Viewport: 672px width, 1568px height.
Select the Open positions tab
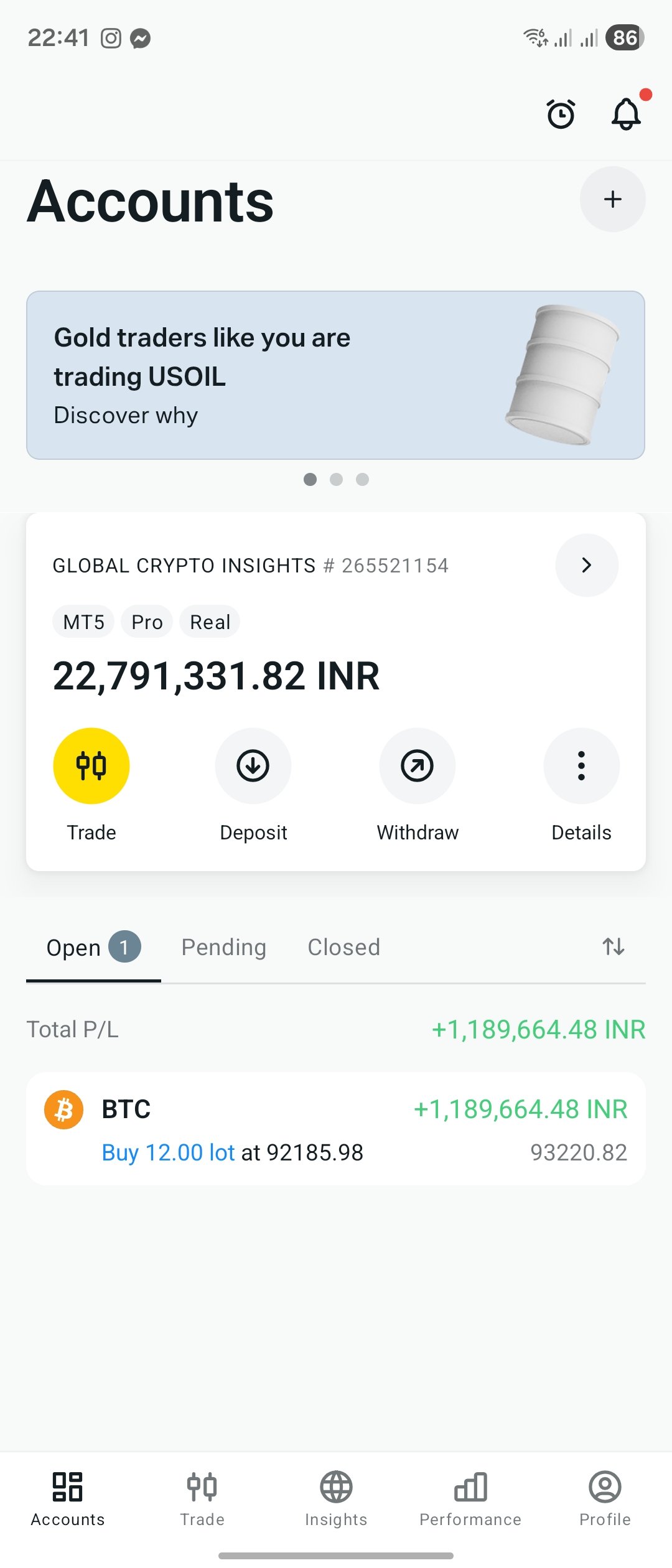(93, 948)
